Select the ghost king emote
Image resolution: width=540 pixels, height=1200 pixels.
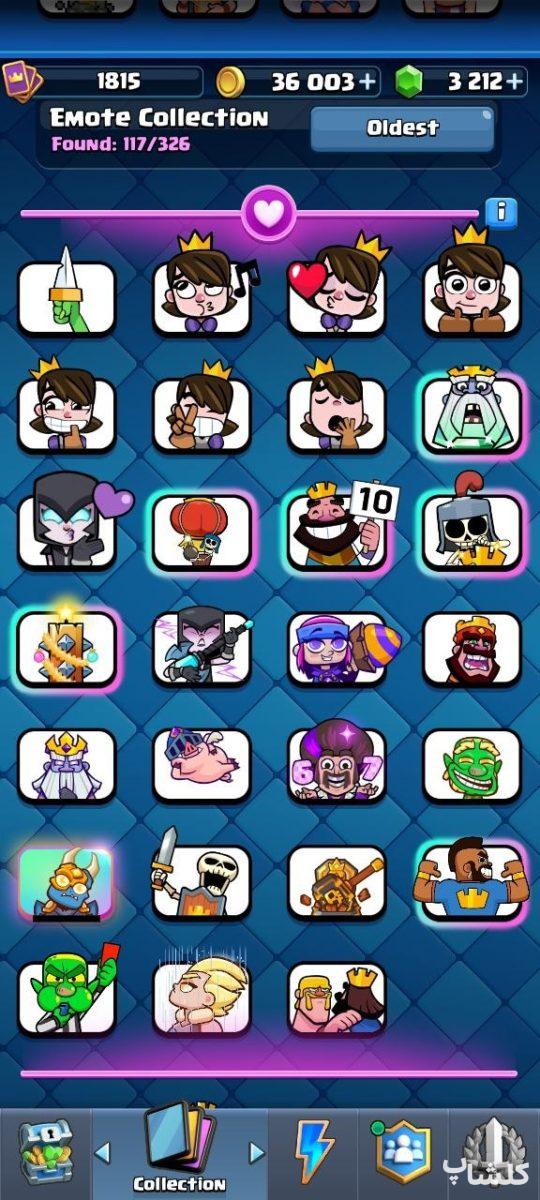[x=472, y=412]
